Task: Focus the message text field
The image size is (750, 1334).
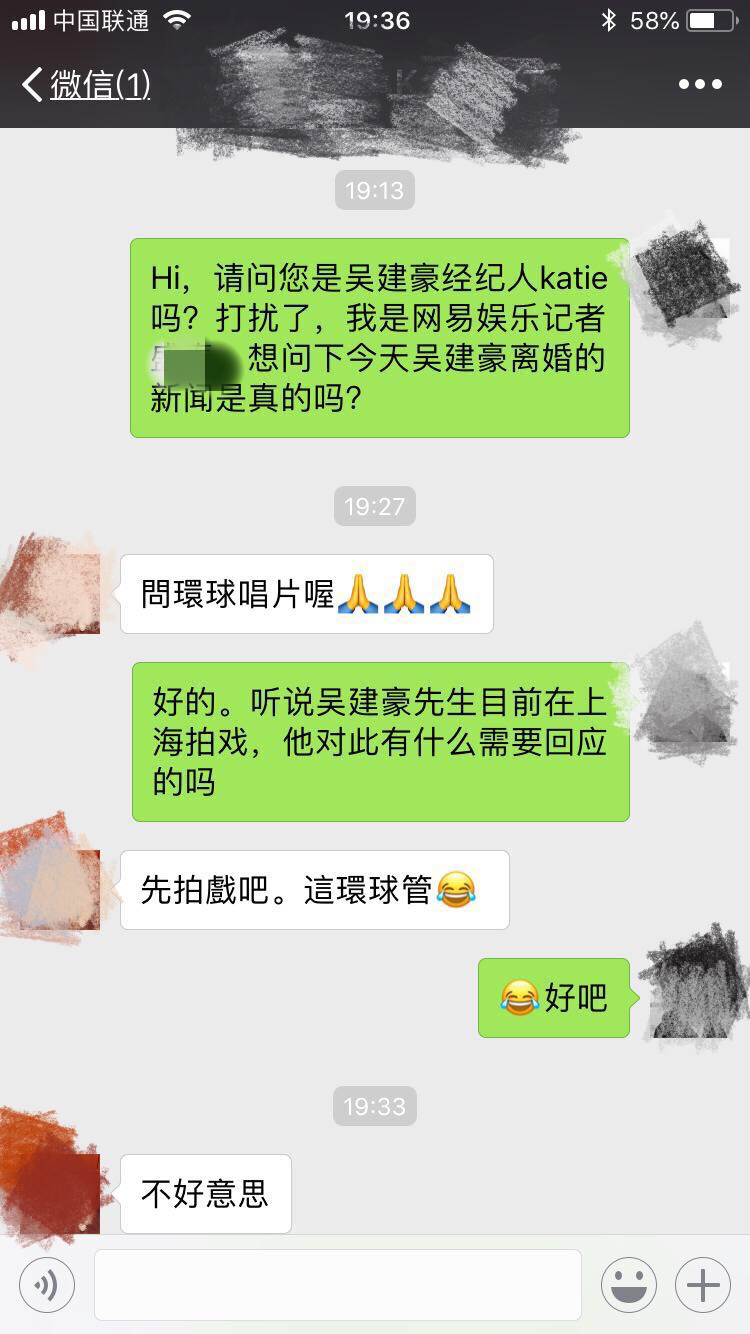Action: tap(338, 1285)
